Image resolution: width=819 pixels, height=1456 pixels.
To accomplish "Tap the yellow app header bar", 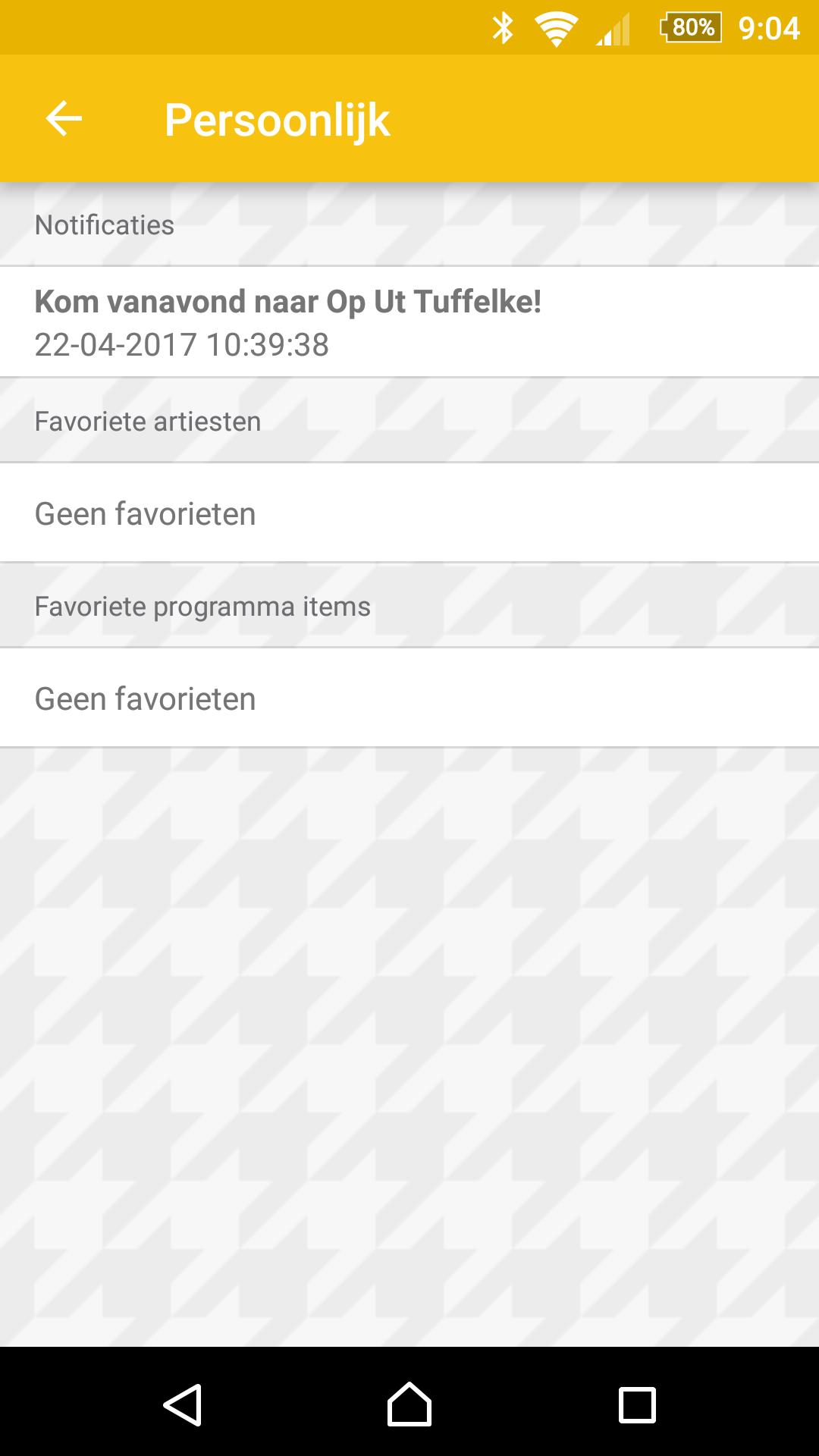I will click(x=607, y=118).
